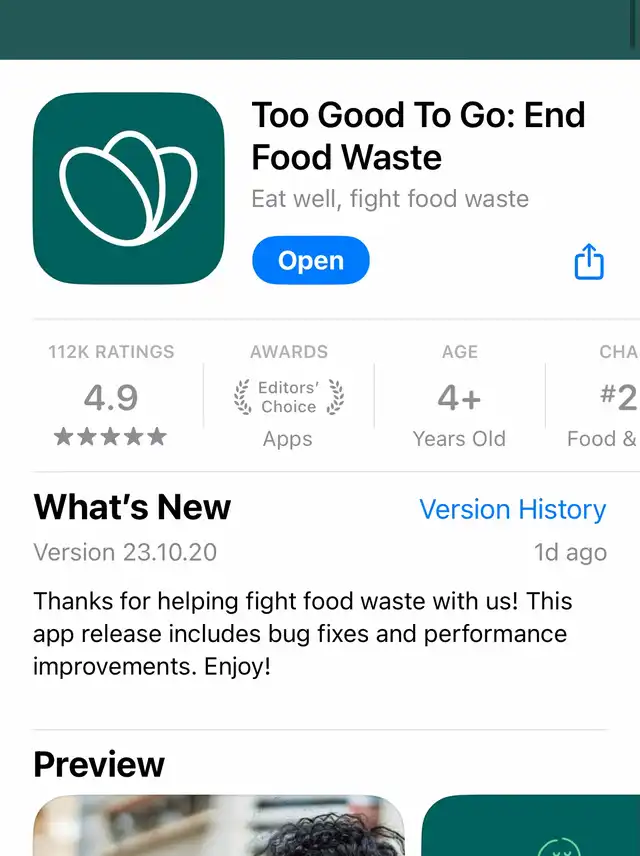The width and height of the screenshot is (640, 856).
Task: See the Editors' Choice award
Action: pos(288,398)
